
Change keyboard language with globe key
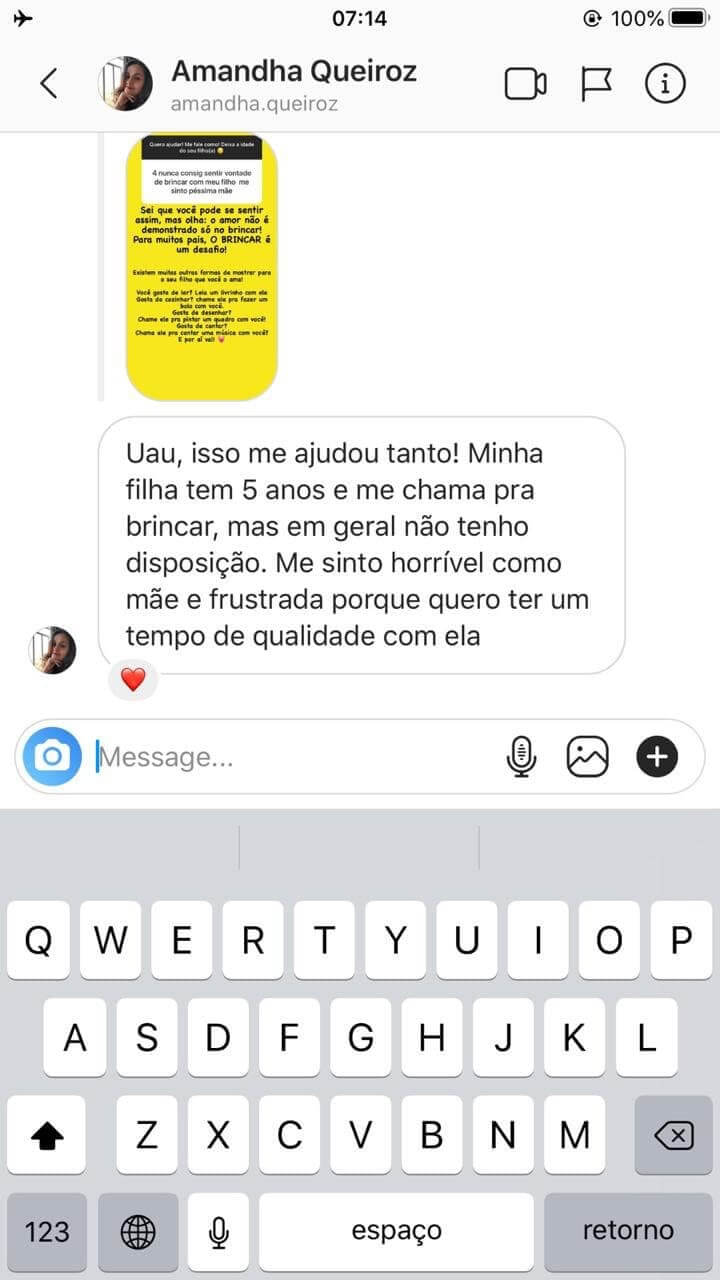[x=137, y=1230]
